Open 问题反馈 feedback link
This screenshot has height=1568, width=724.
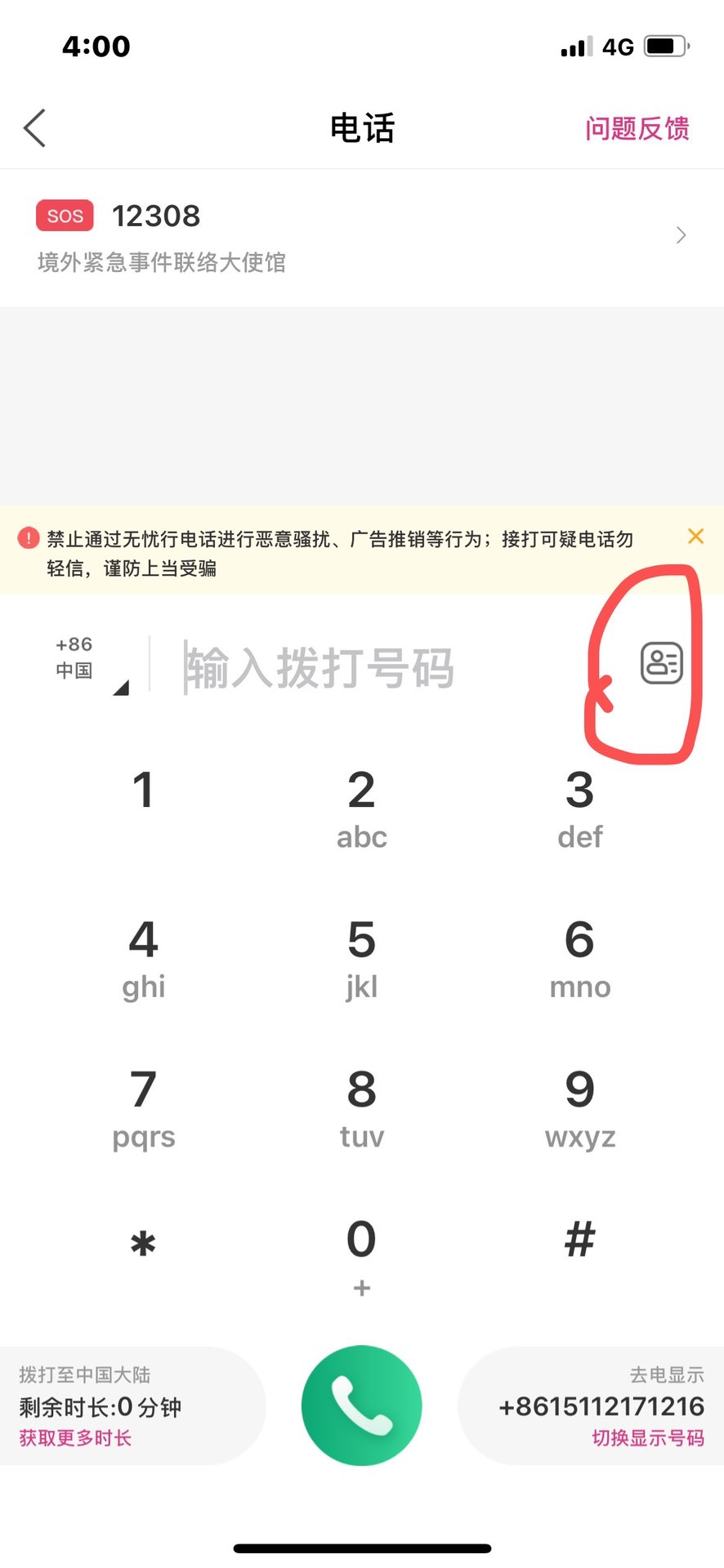click(x=637, y=128)
